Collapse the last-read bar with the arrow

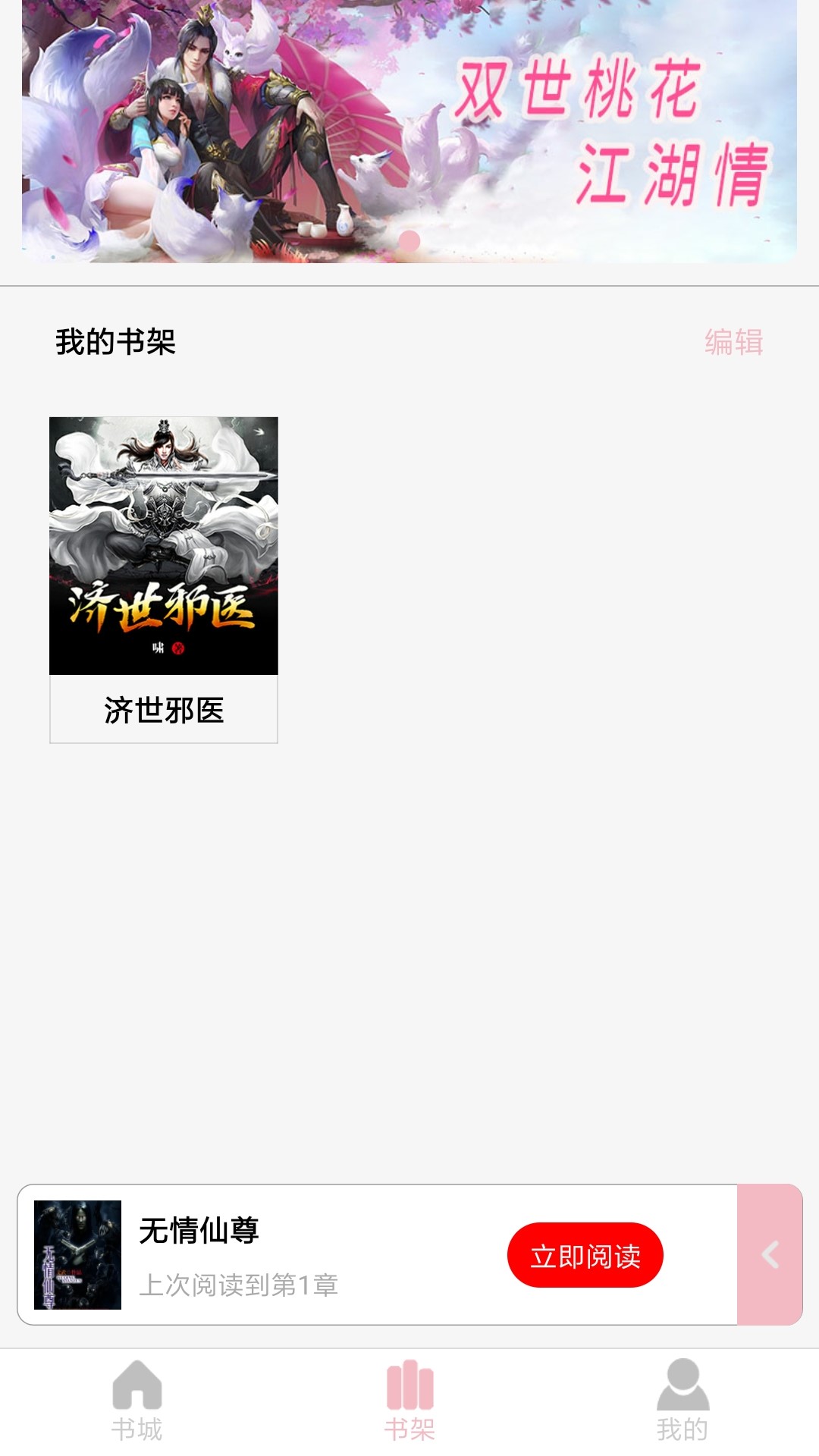click(770, 1255)
